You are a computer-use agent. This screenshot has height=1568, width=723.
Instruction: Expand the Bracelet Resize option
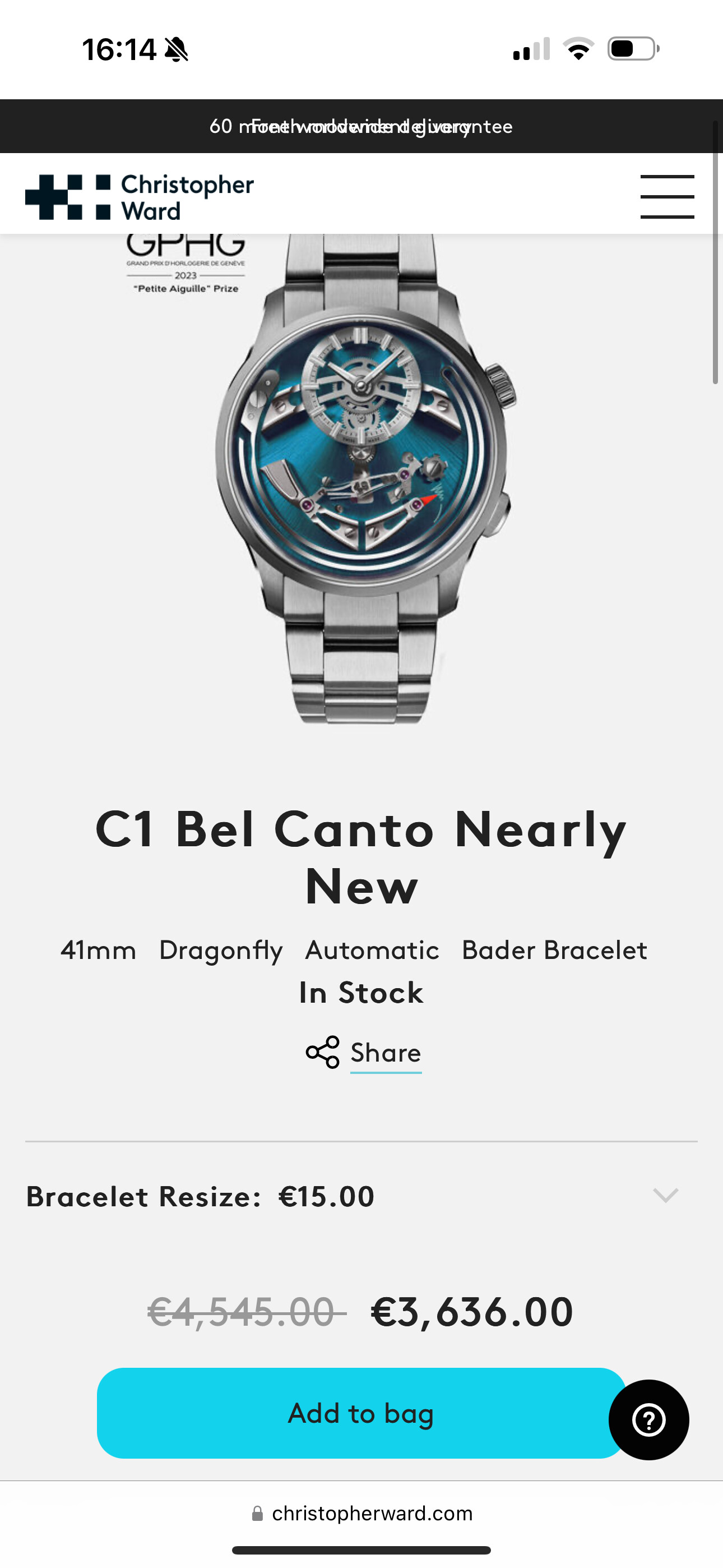[361, 1196]
